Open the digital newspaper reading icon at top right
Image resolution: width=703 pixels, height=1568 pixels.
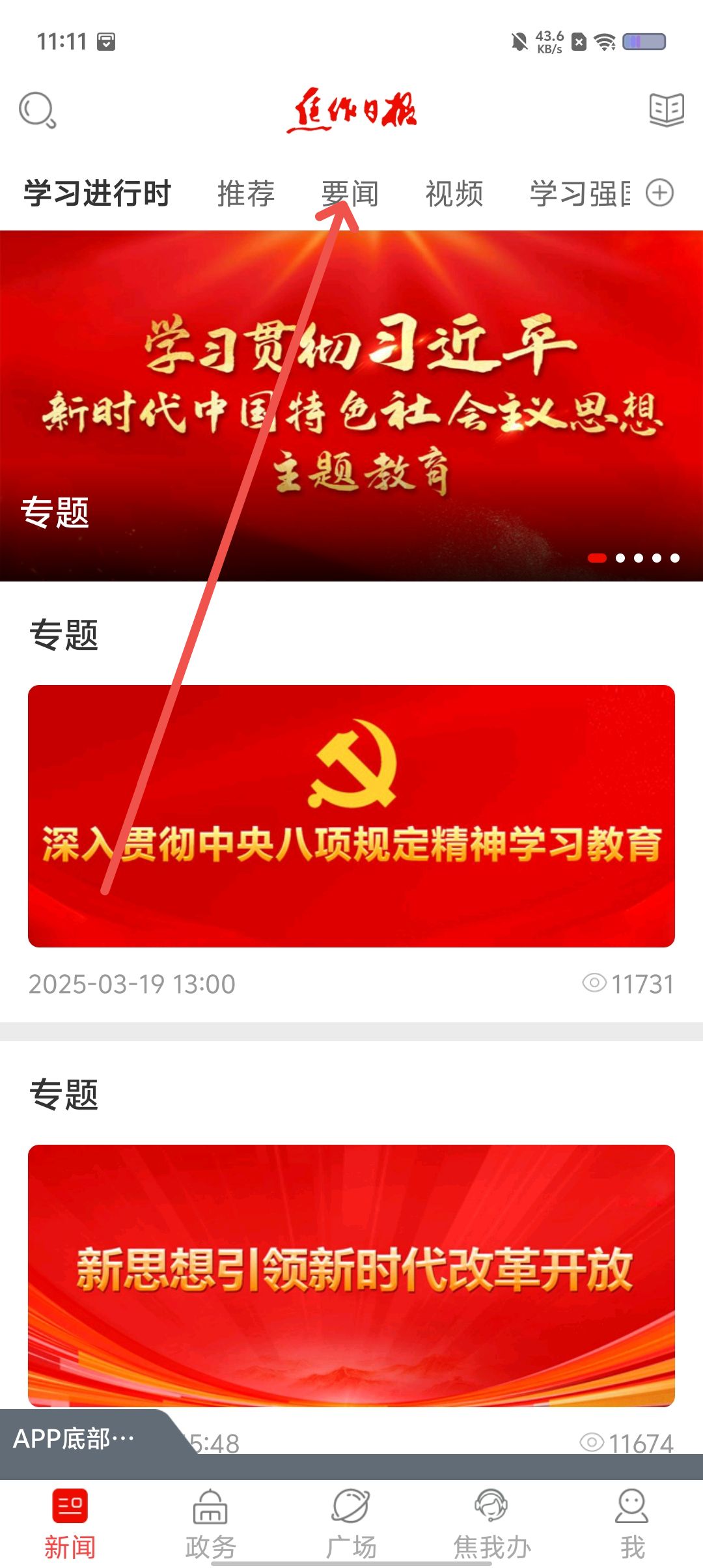click(665, 109)
